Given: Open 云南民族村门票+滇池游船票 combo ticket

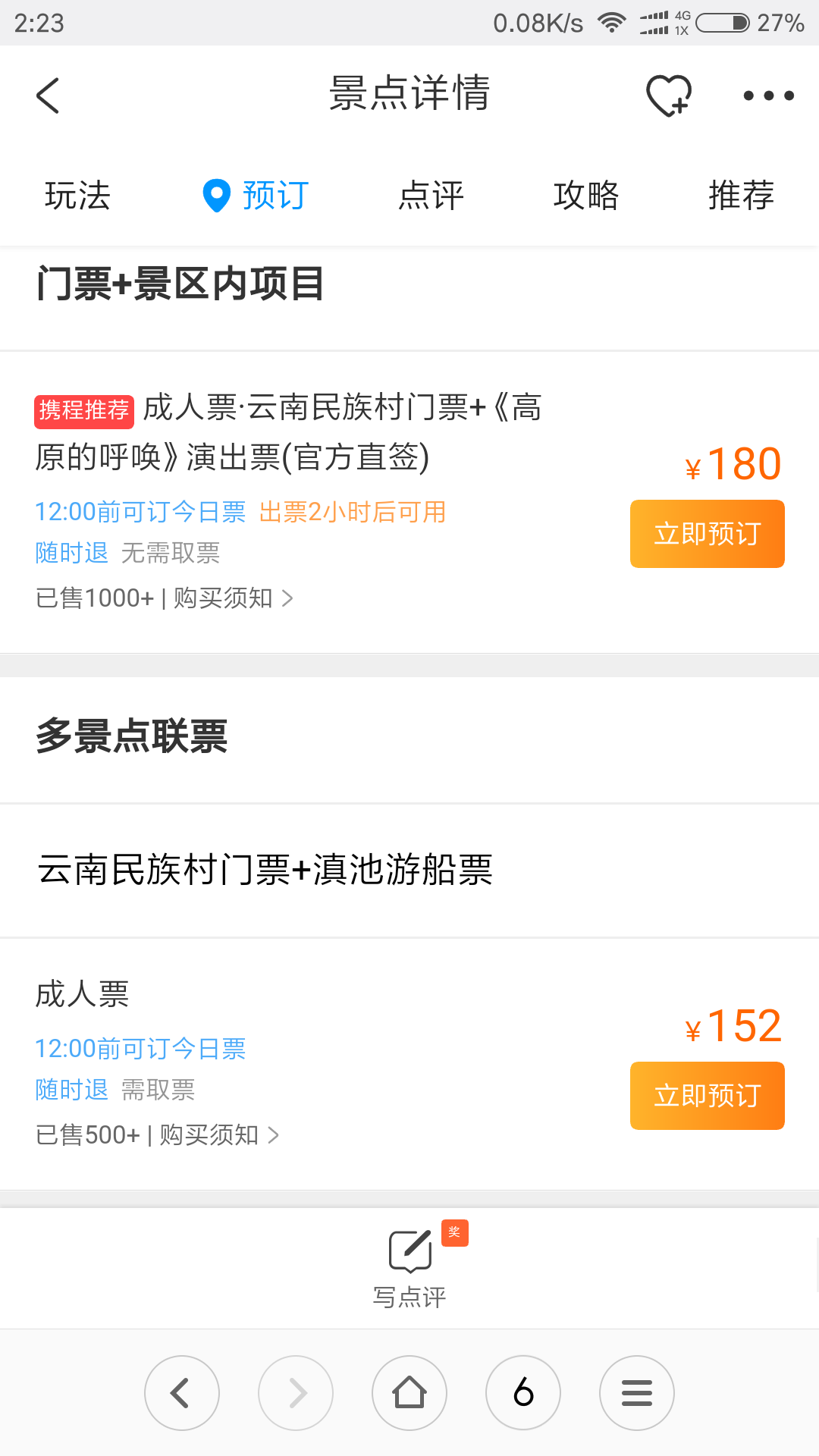Looking at the screenshot, I should [265, 870].
